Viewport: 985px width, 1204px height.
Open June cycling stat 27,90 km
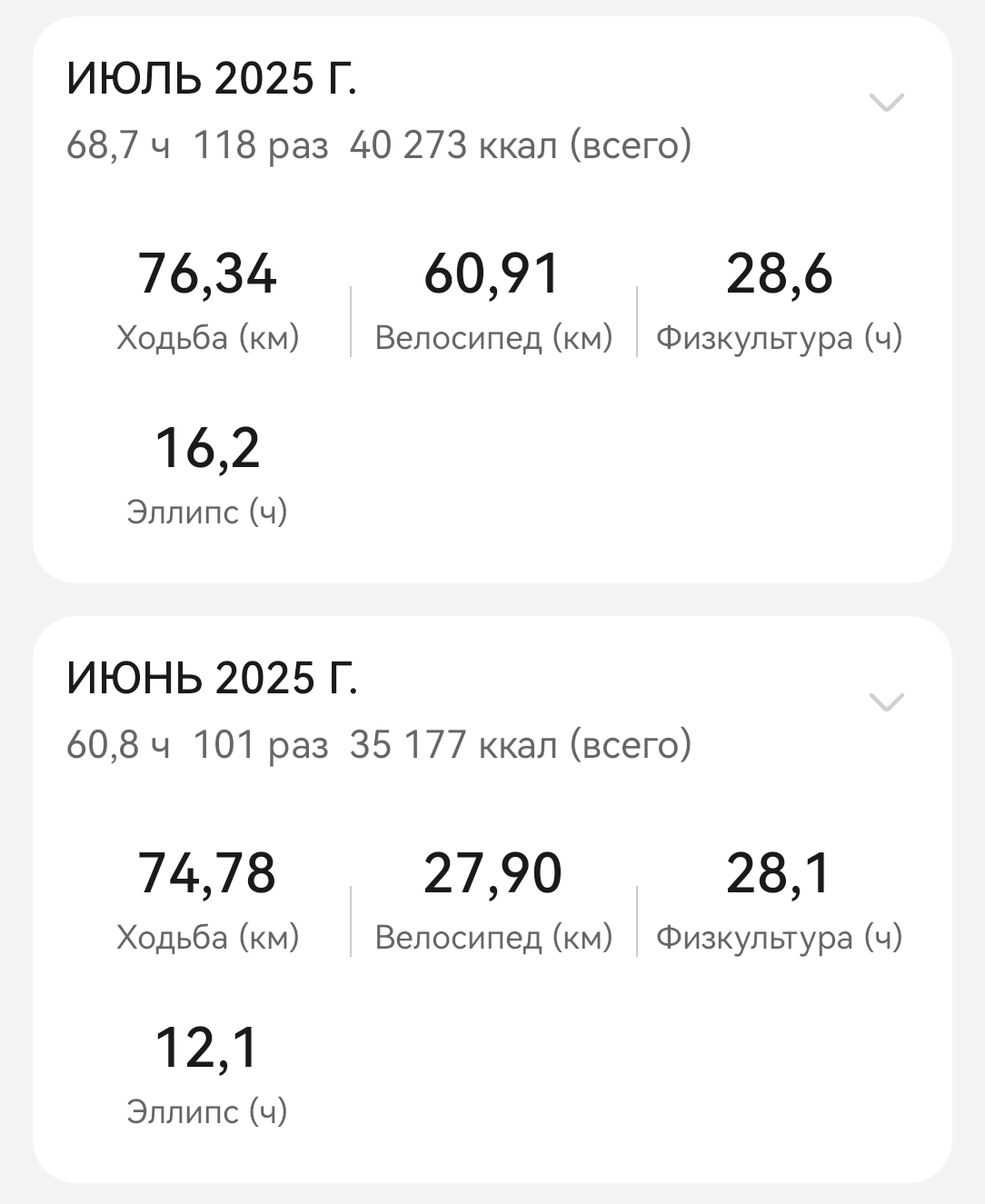tap(495, 874)
